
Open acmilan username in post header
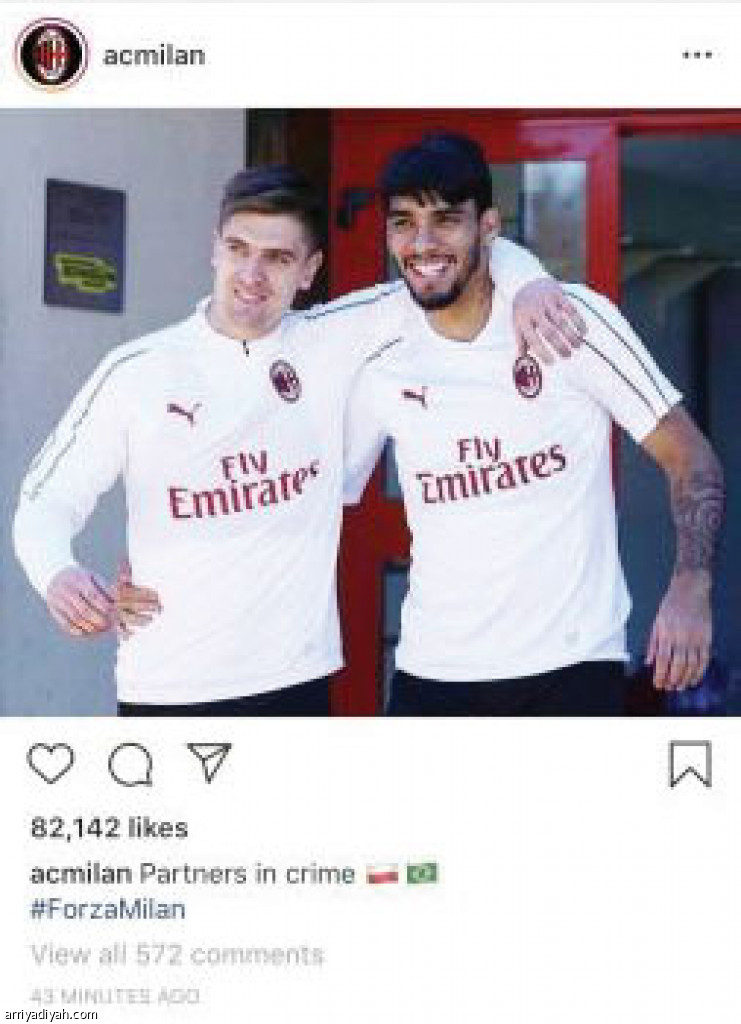pos(154,56)
